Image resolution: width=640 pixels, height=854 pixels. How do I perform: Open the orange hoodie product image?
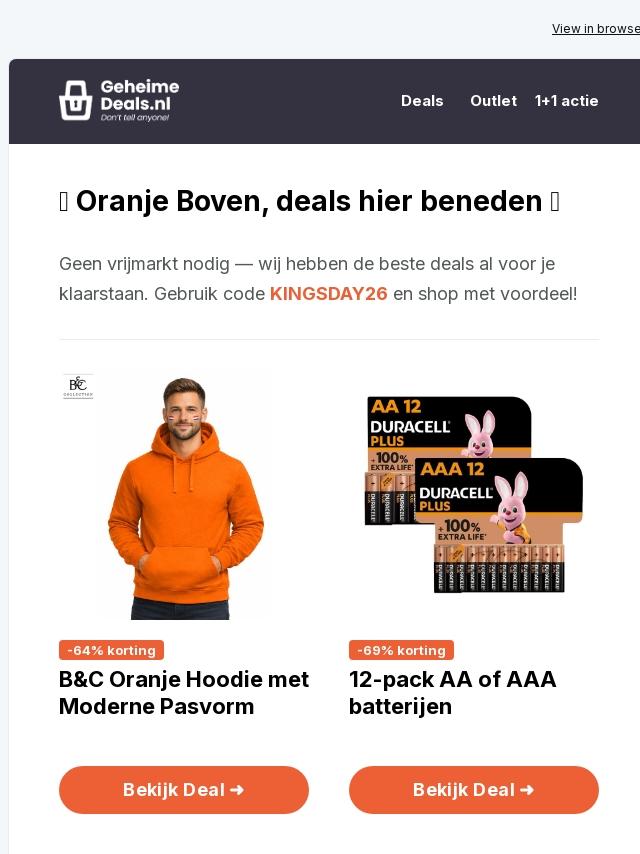(184, 495)
